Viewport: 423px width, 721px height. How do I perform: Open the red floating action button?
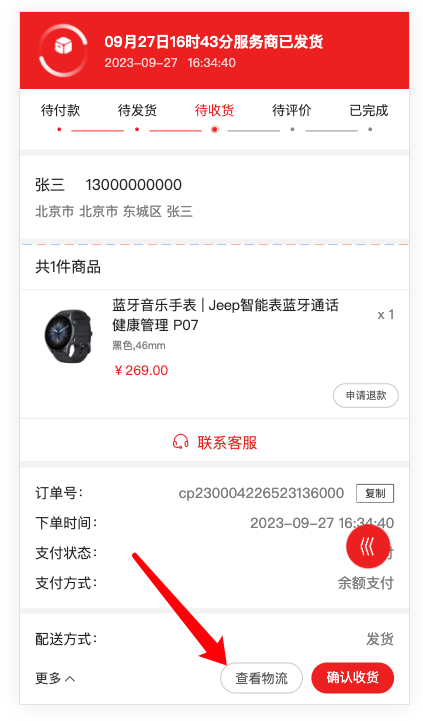tap(367, 547)
